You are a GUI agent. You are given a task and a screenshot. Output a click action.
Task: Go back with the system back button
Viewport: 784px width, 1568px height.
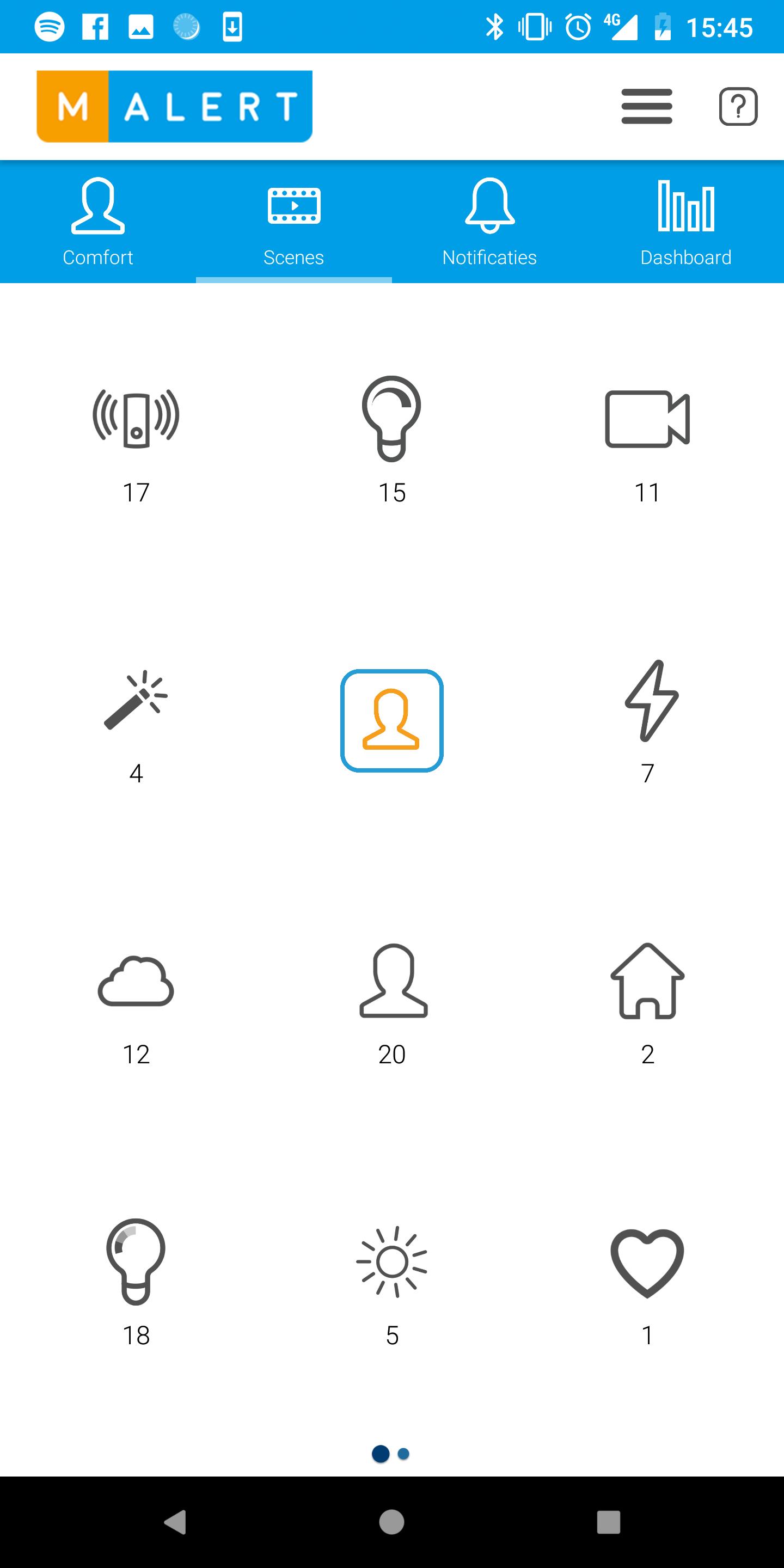[x=175, y=1522]
